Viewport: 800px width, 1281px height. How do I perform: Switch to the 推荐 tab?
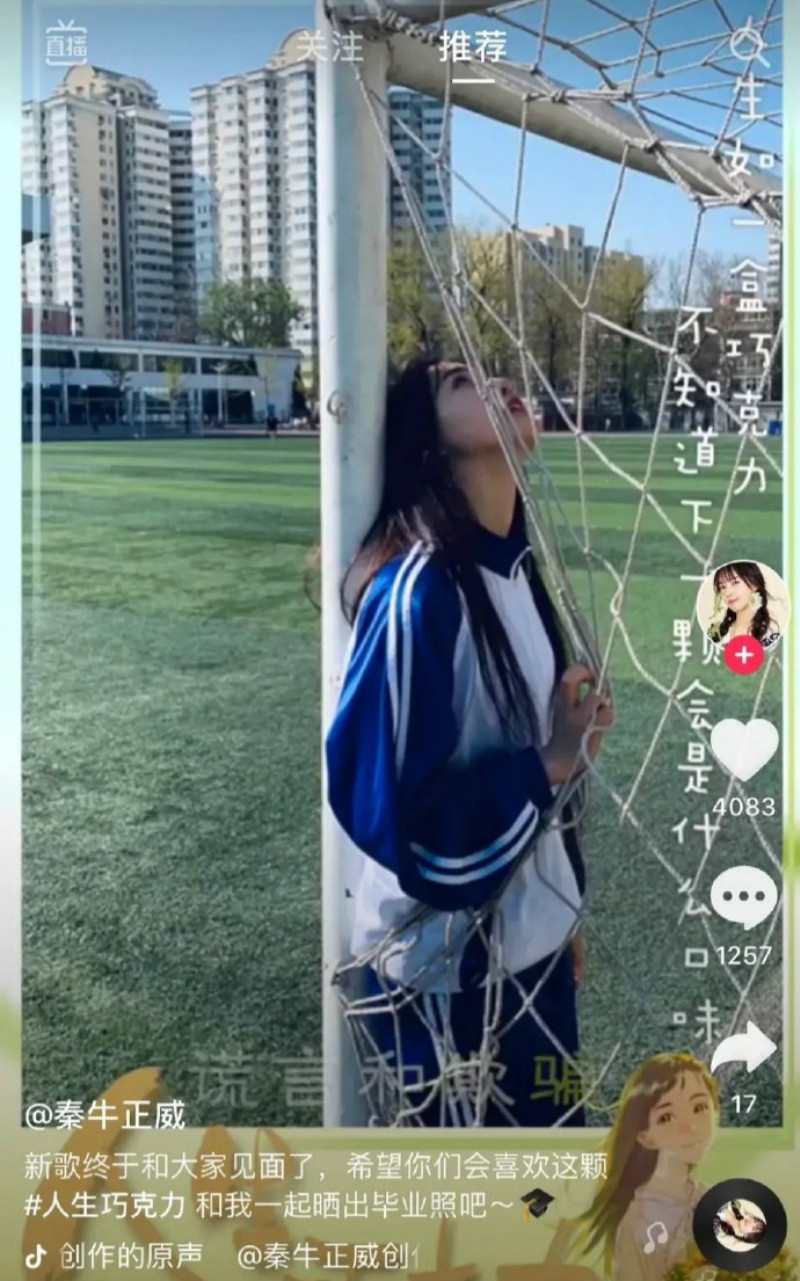[473, 47]
